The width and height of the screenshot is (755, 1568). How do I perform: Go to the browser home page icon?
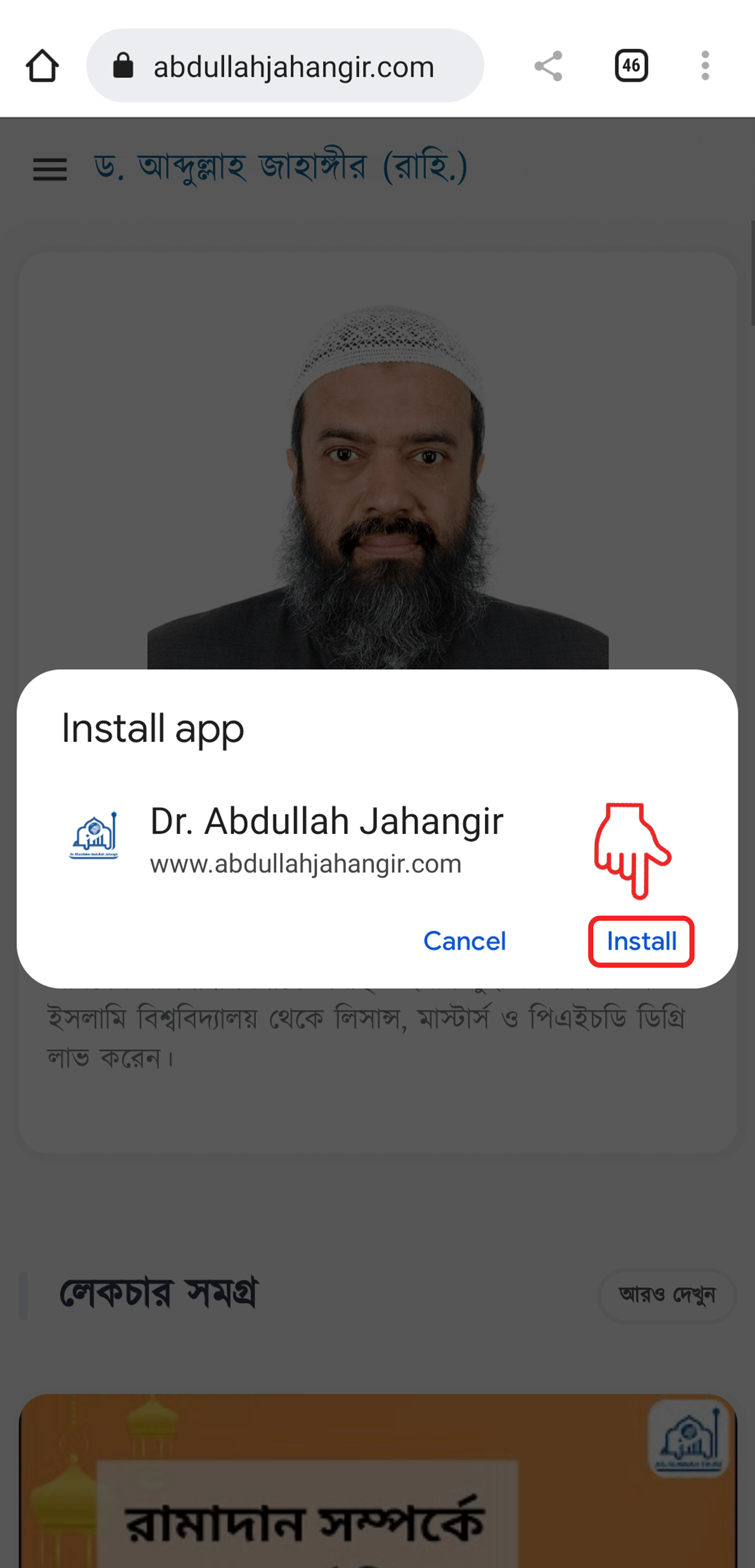point(42,66)
